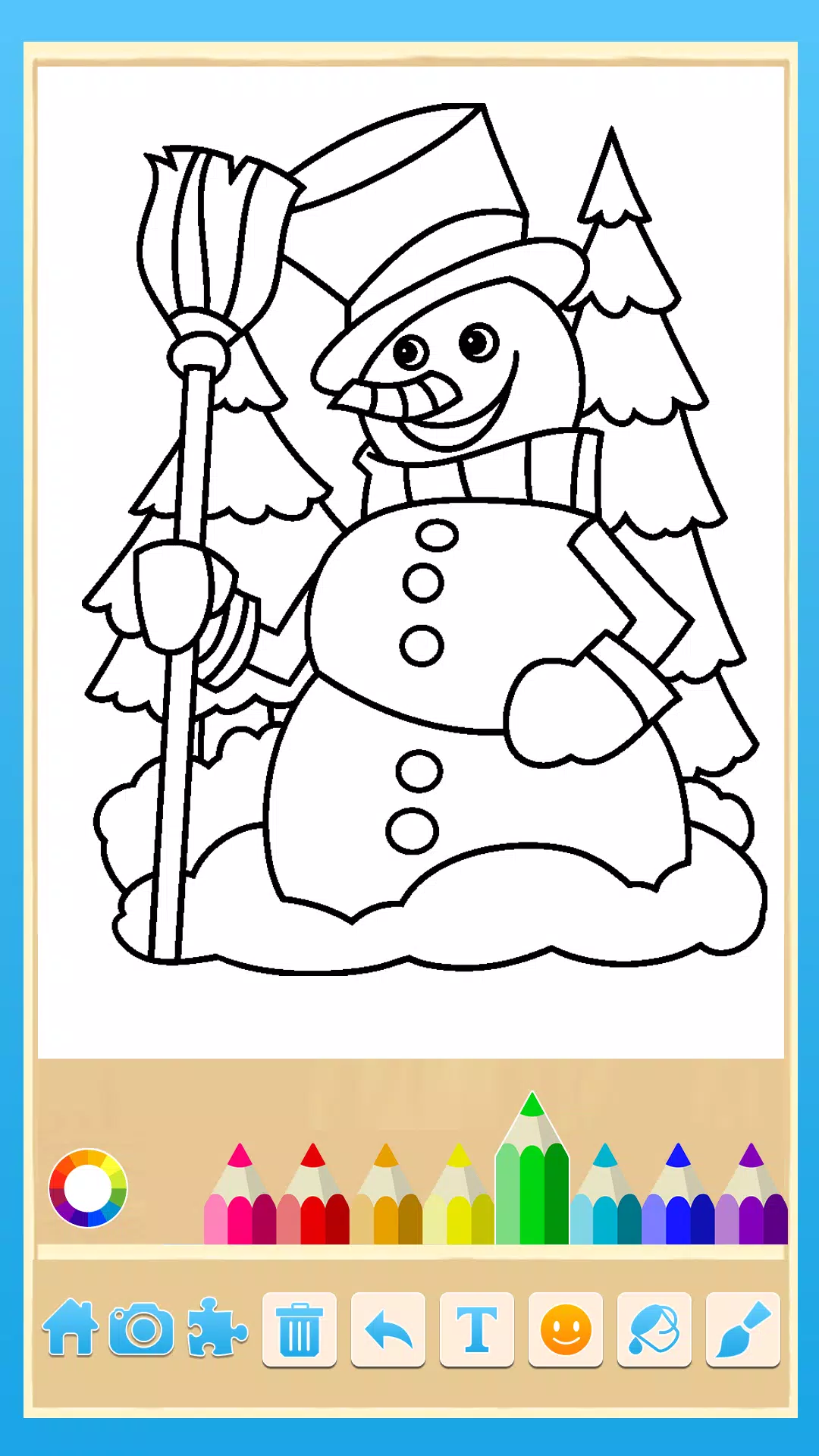Viewport: 819px width, 1456px height.
Task: Open the smiley sticker tool
Action: [566, 1329]
